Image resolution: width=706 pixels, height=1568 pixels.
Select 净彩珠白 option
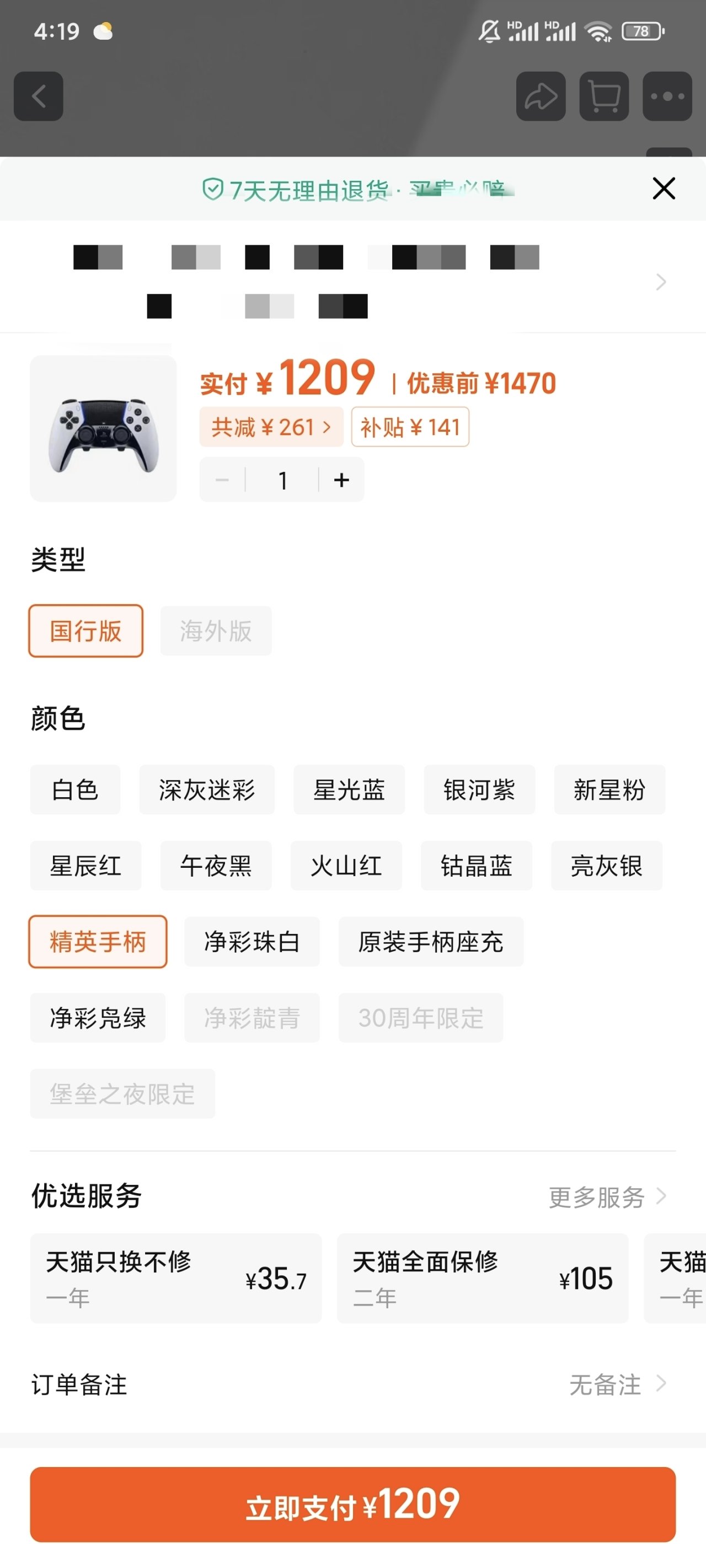[252, 941]
